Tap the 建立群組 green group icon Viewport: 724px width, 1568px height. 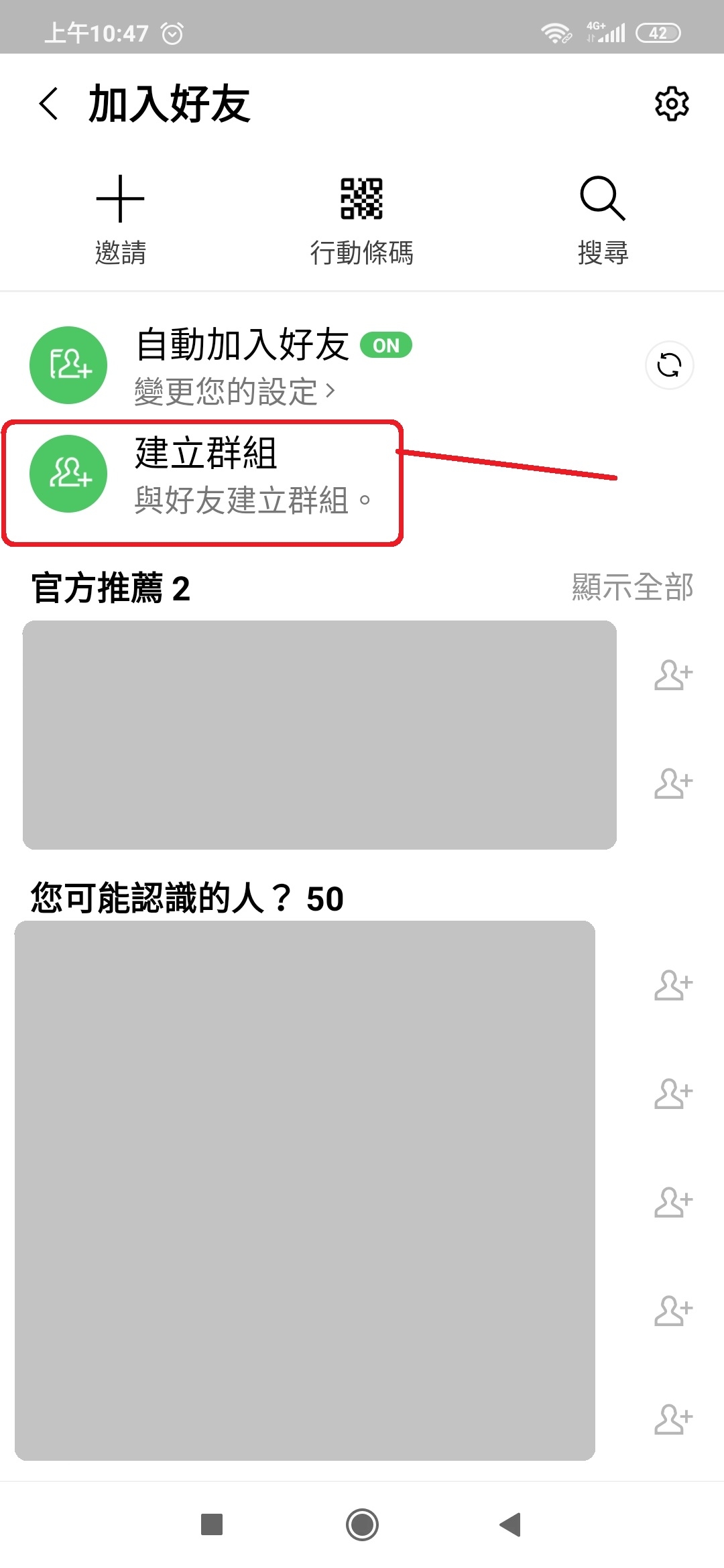(x=68, y=474)
